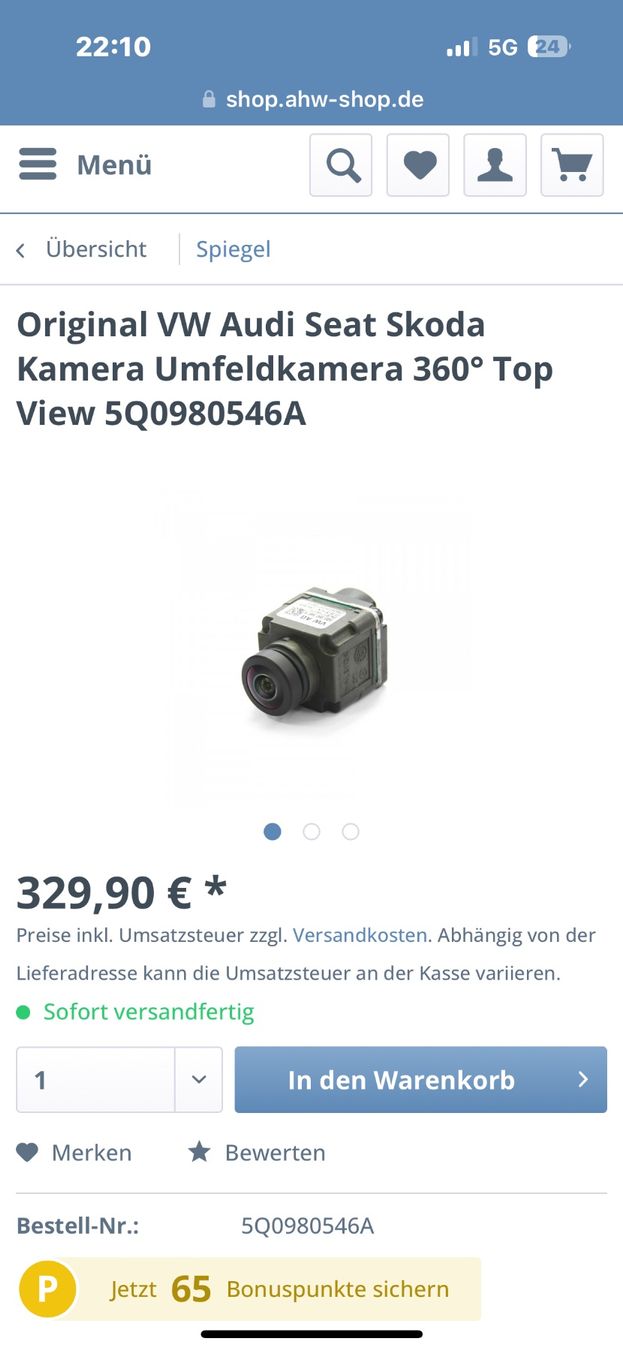Open the user account icon
623x1350 pixels.
(495, 165)
